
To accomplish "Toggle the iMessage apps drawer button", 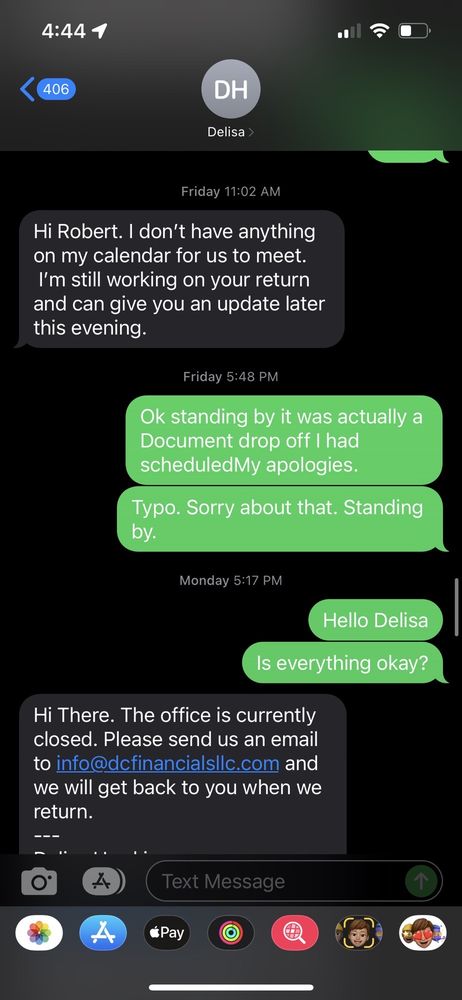I will point(103,881).
